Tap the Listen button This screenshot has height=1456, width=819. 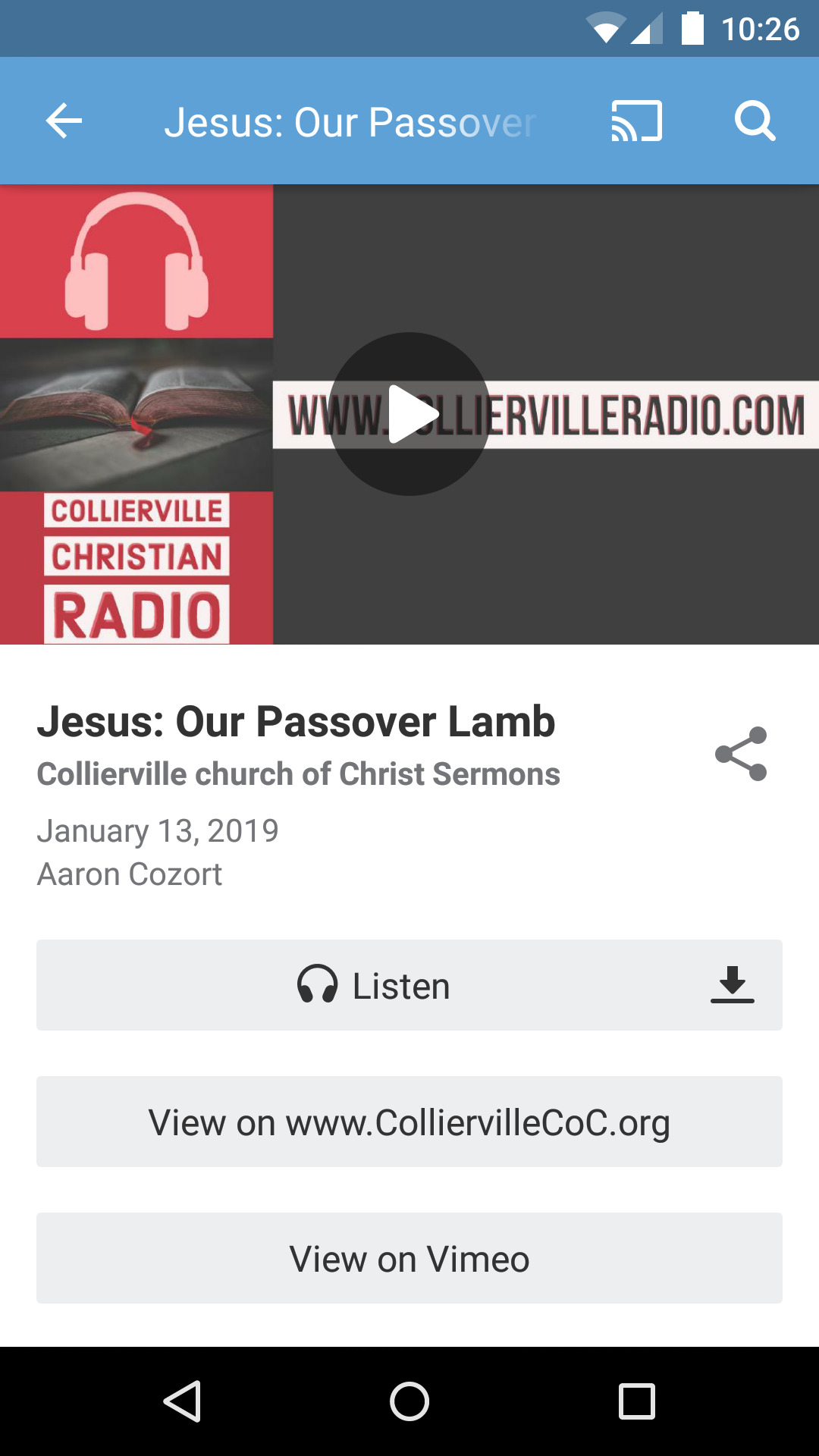click(374, 985)
